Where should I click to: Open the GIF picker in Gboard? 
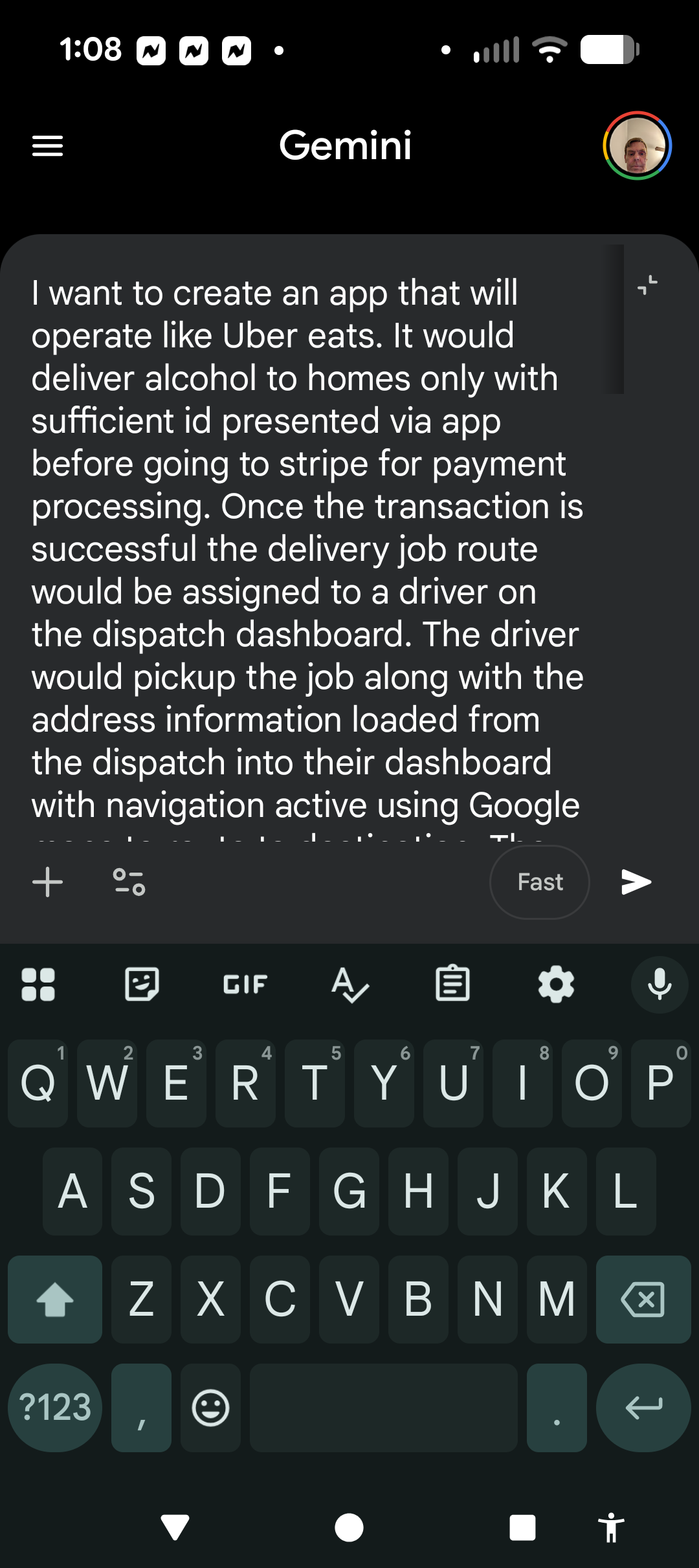[245, 984]
